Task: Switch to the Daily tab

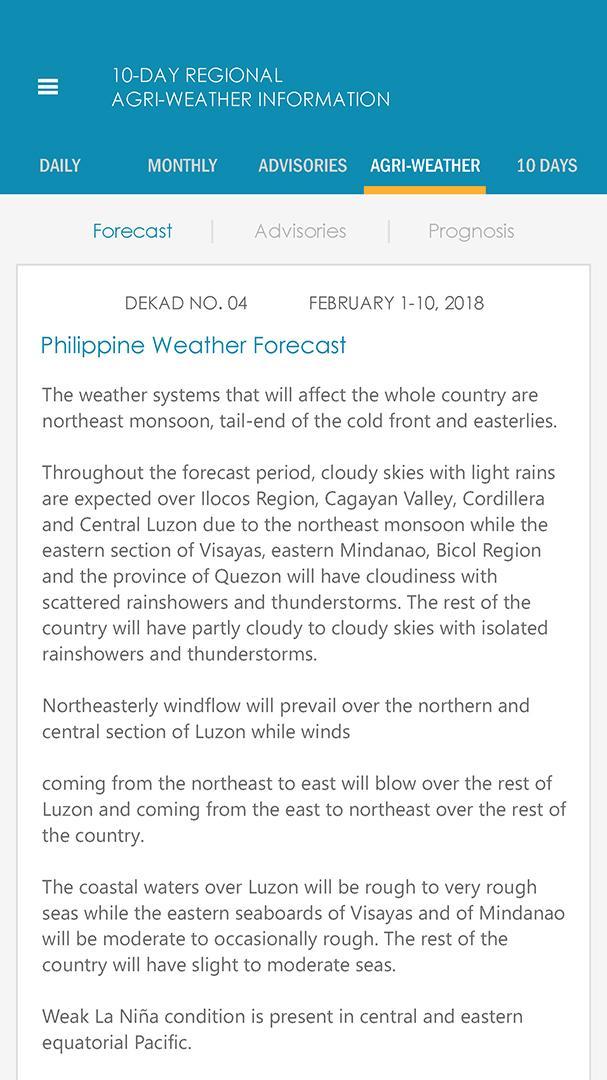Action: pyautogui.click(x=60, y=166)
